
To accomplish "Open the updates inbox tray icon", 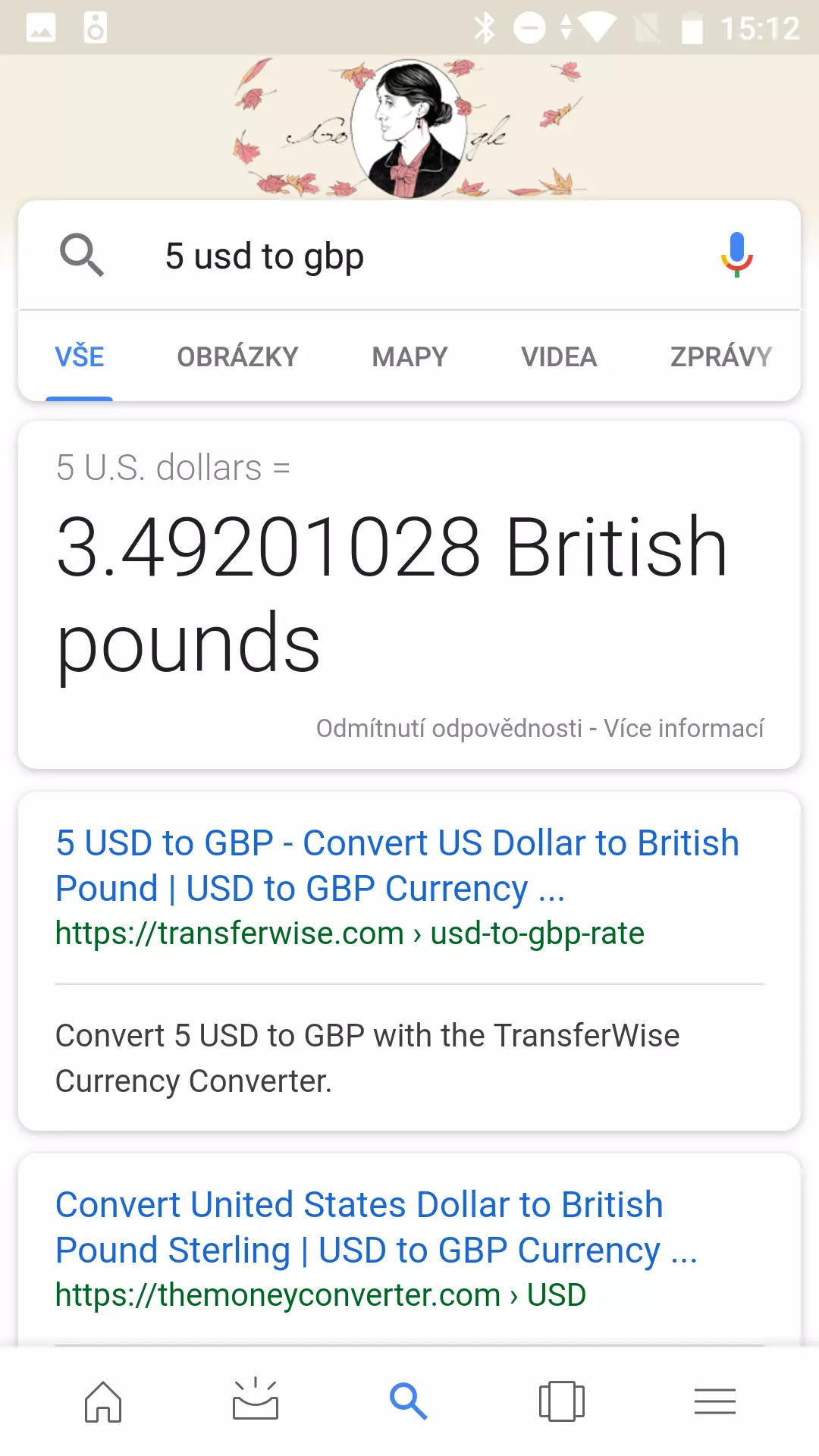I will click(256, 1399).
